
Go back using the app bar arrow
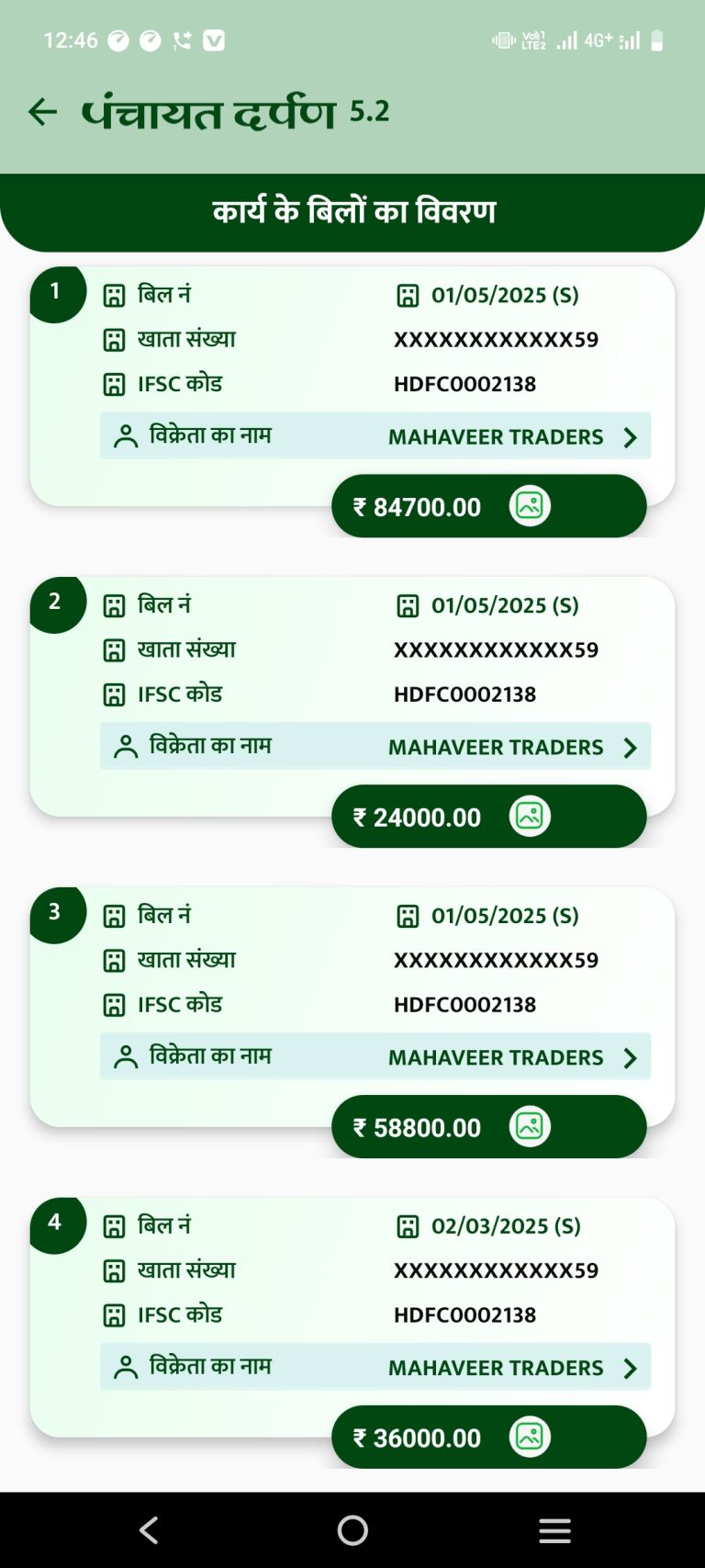coord(42,112)
